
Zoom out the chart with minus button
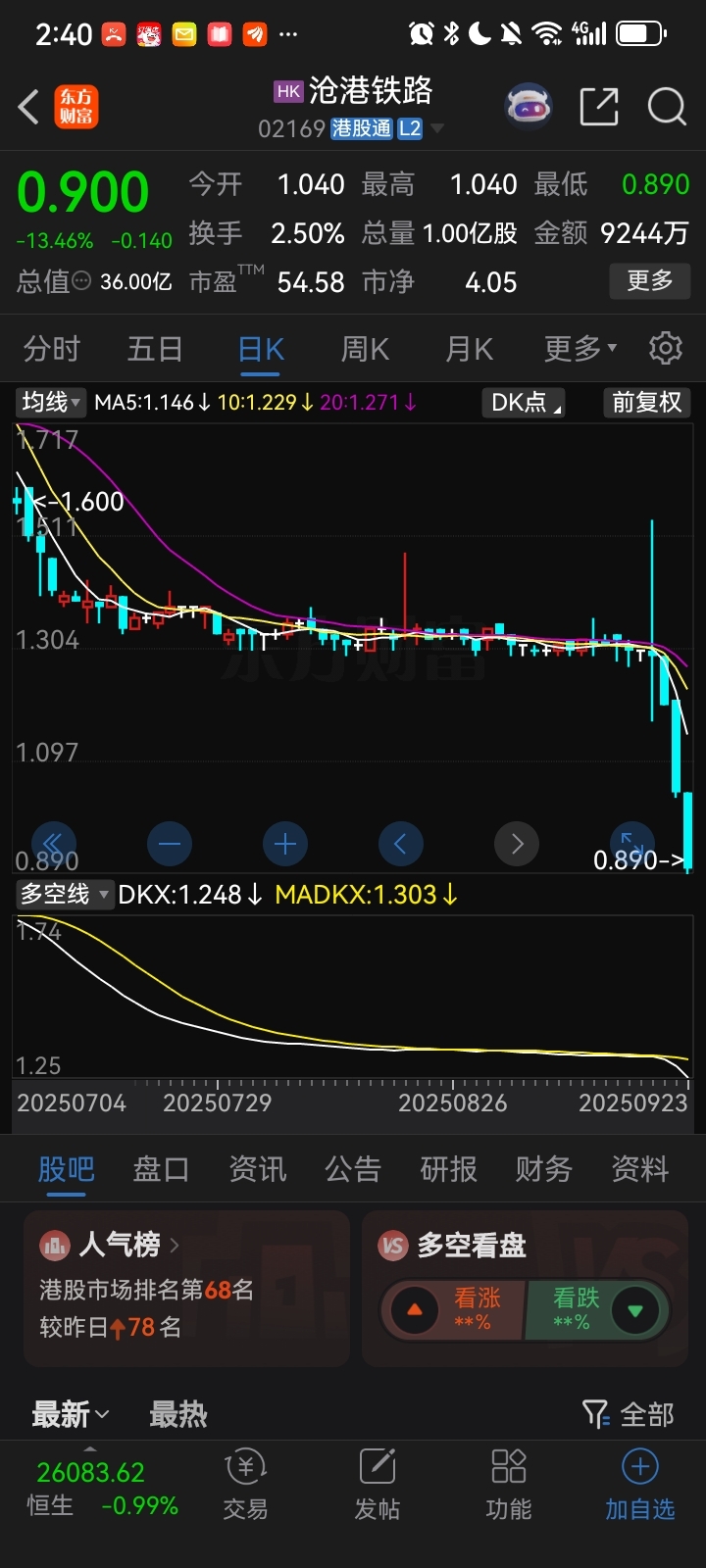170,844
